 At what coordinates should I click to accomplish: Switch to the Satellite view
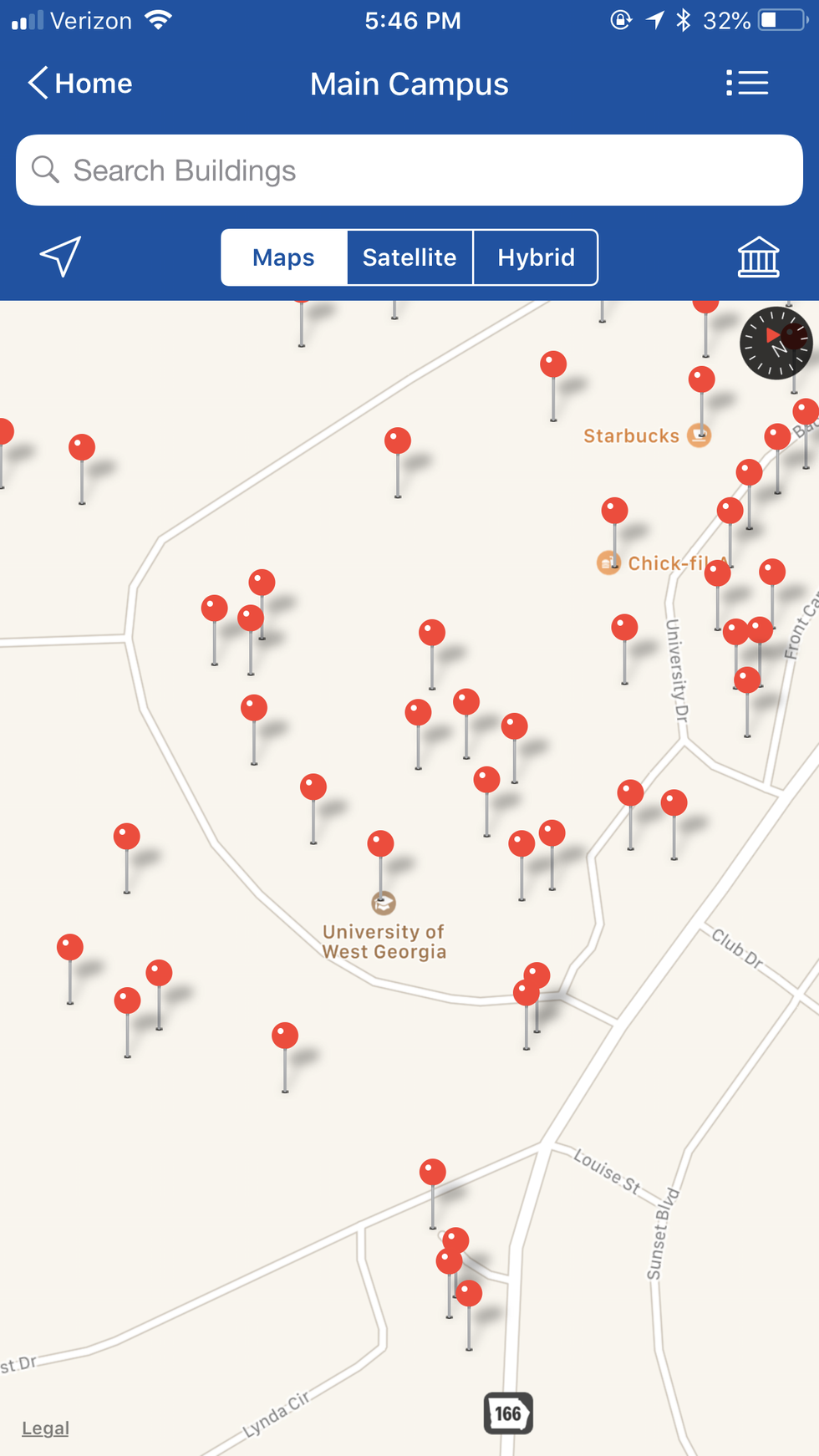click(x=409, y=257)
